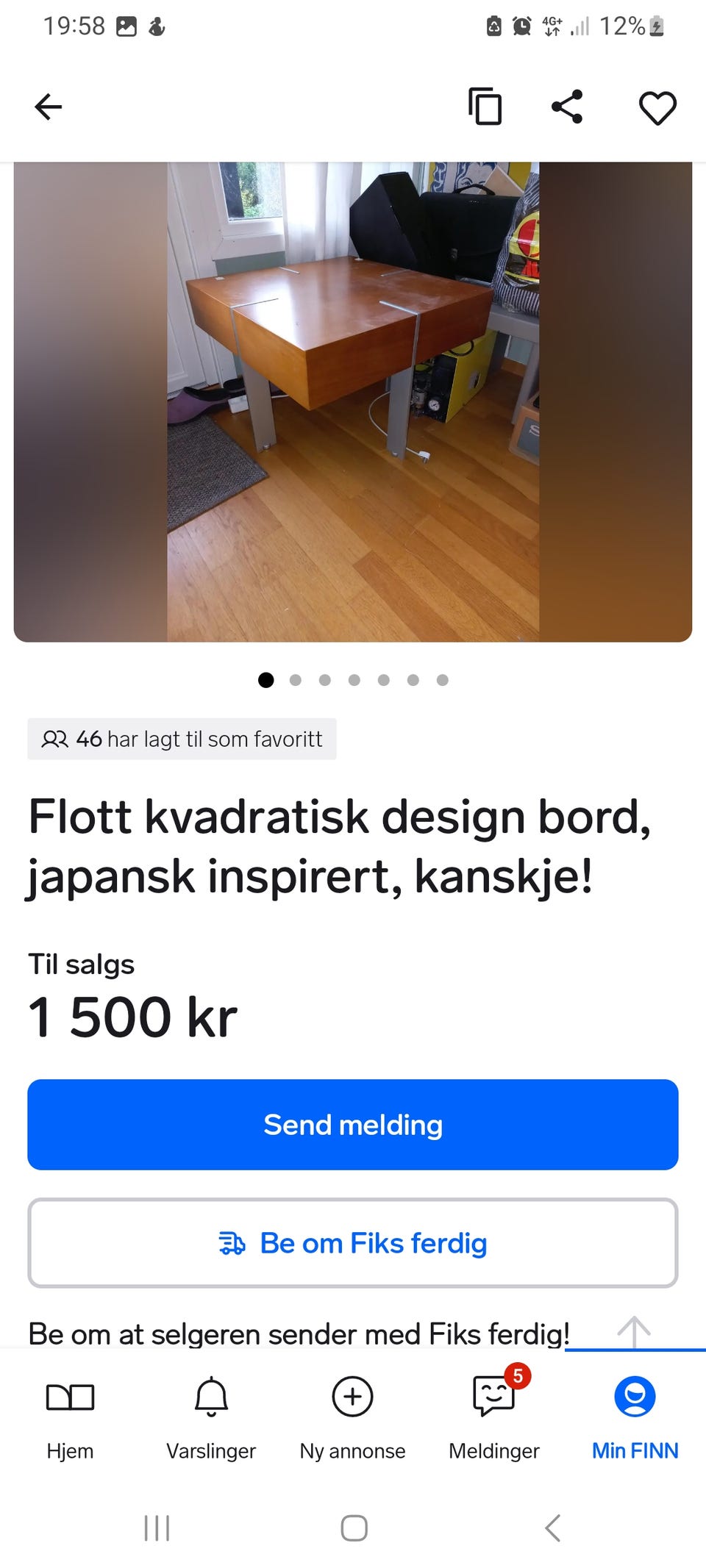Open Hjem from bottom navigation
The width and height of the screenshot is (706, 1568).
(70, 1411)
